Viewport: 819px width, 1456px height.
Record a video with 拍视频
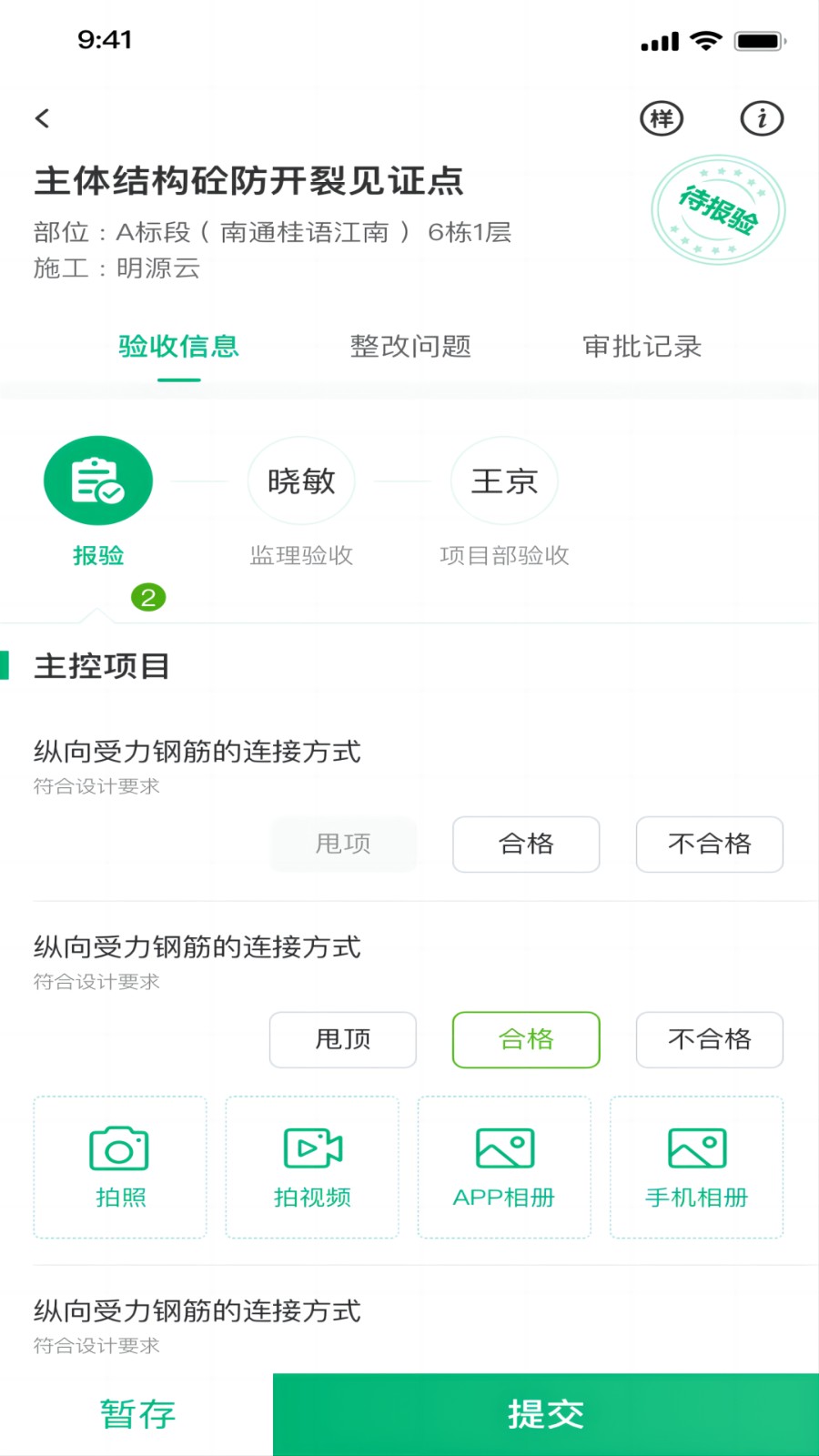[x=312, y=1168]
